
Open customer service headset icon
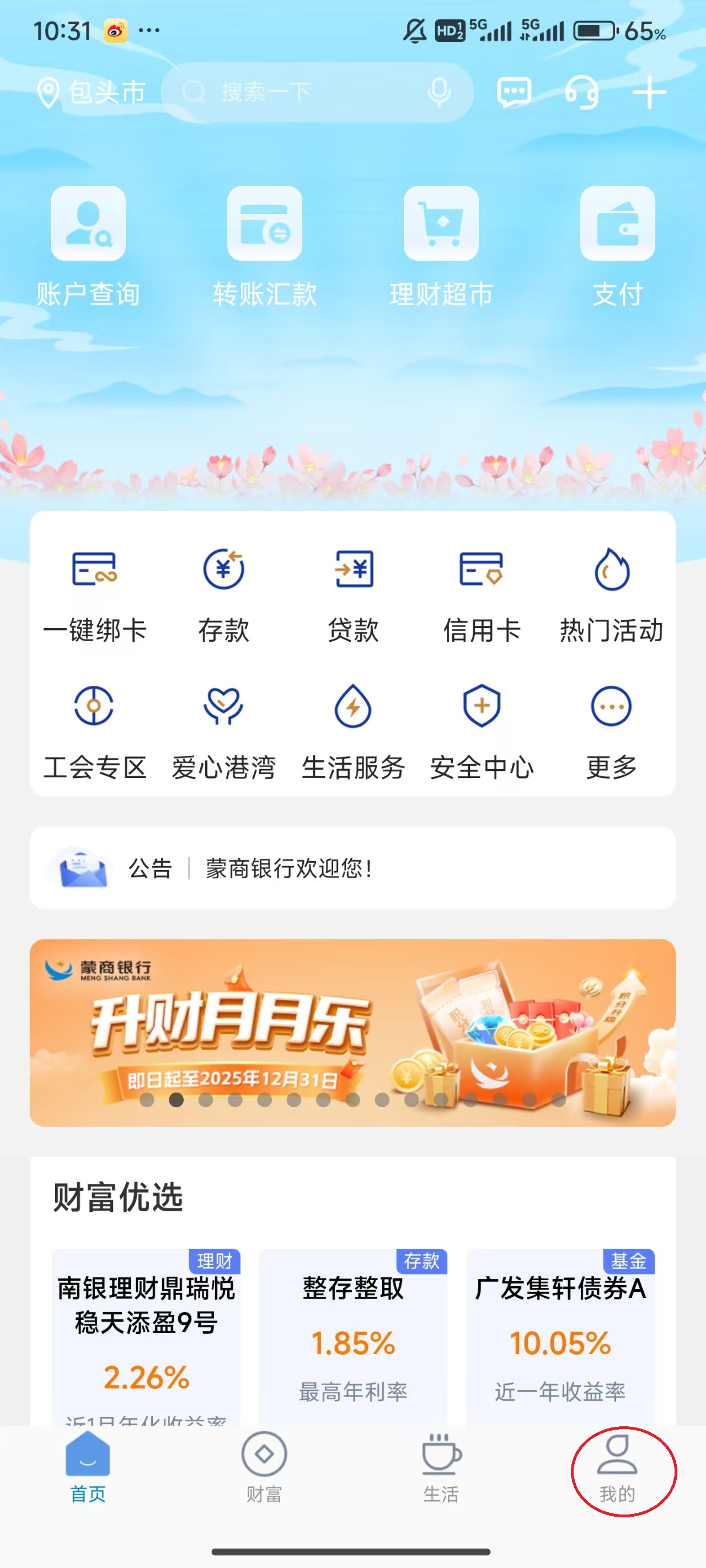581,93
